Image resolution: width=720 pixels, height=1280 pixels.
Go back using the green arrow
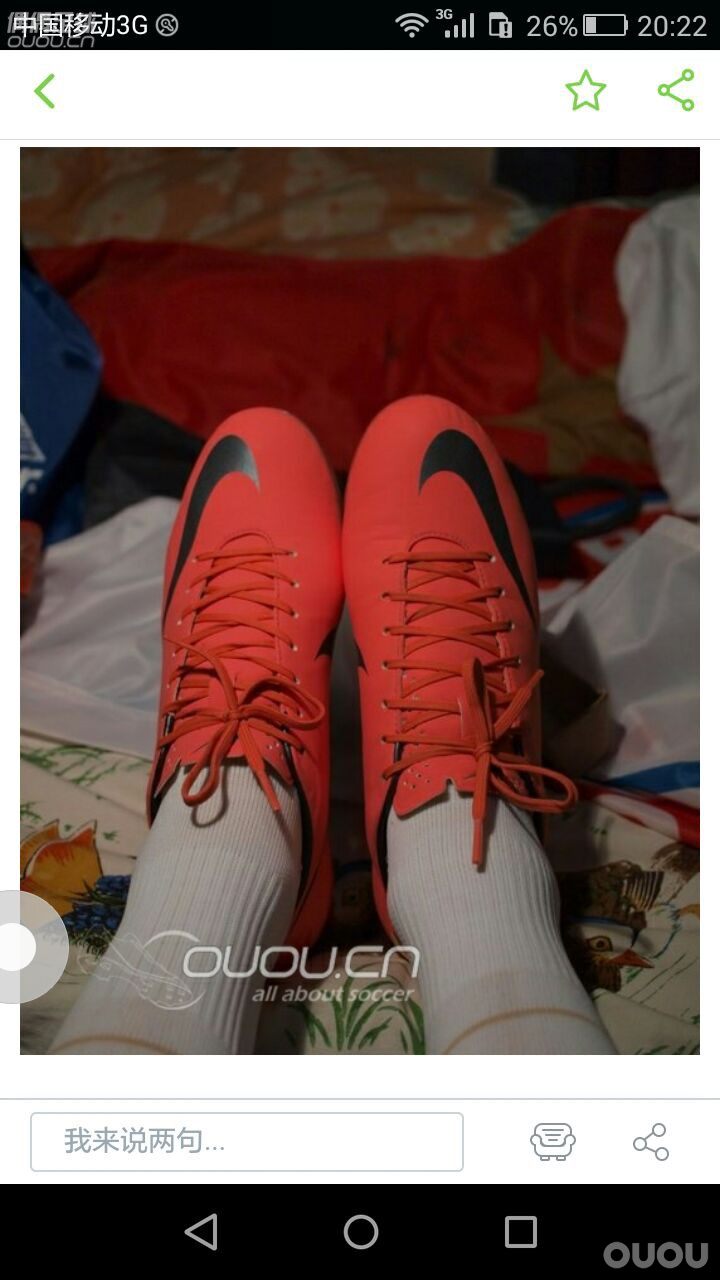point(44,91)
